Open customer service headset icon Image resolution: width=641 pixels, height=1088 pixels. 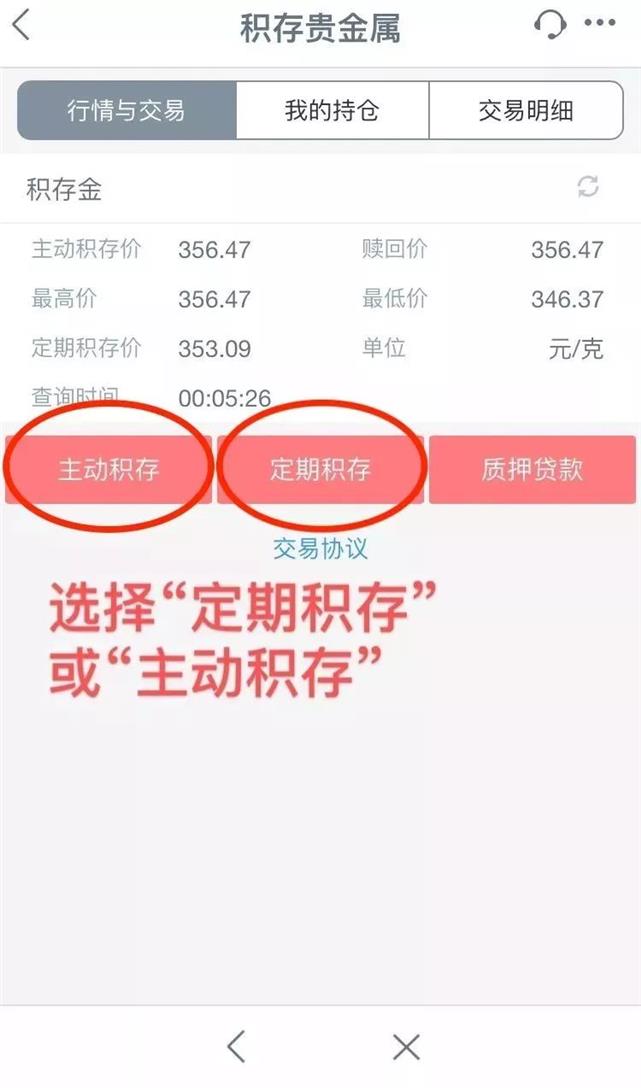click(550, 24)
